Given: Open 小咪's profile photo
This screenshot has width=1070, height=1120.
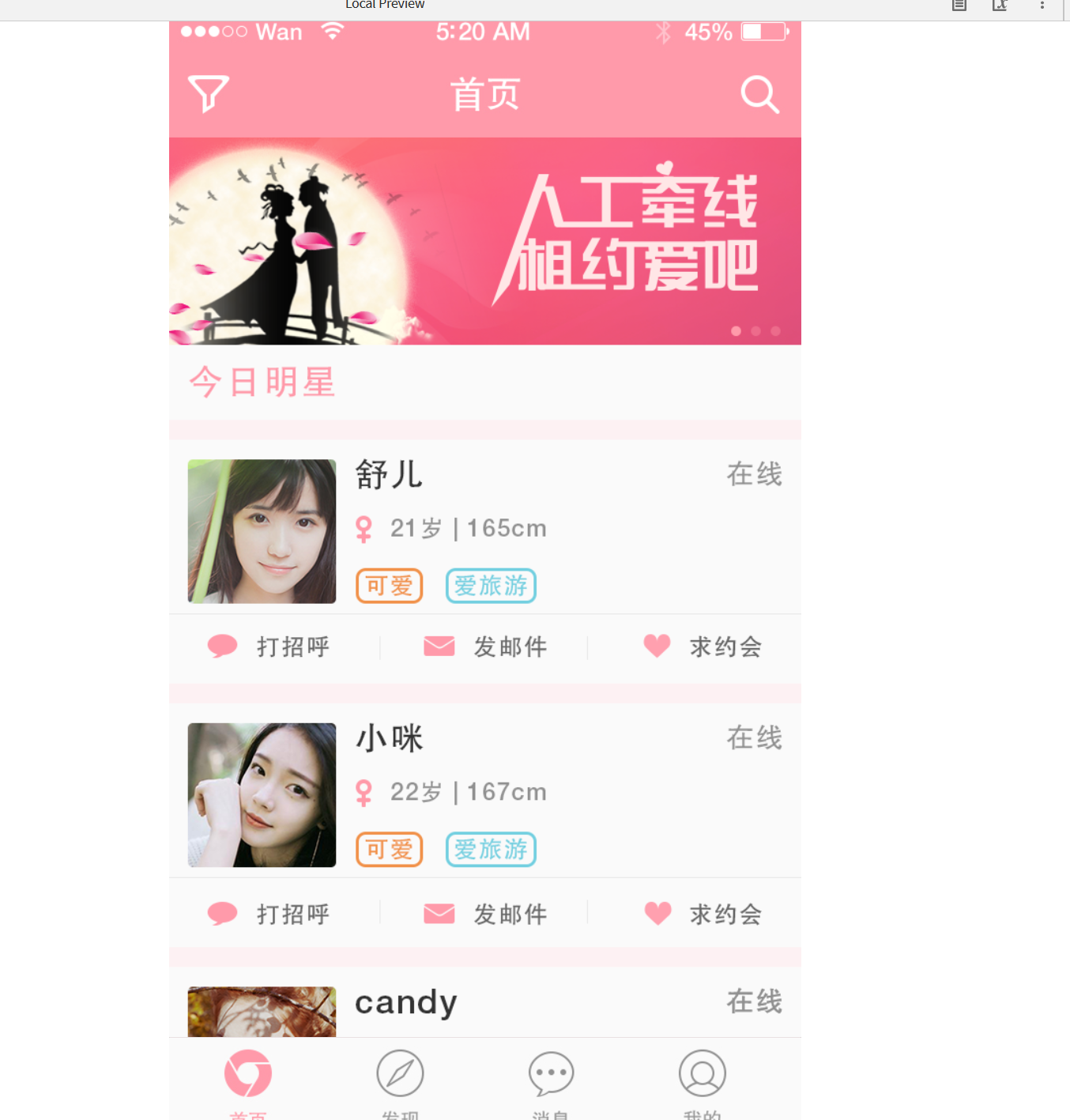Looking at the screenshot, I should (262, 794).
